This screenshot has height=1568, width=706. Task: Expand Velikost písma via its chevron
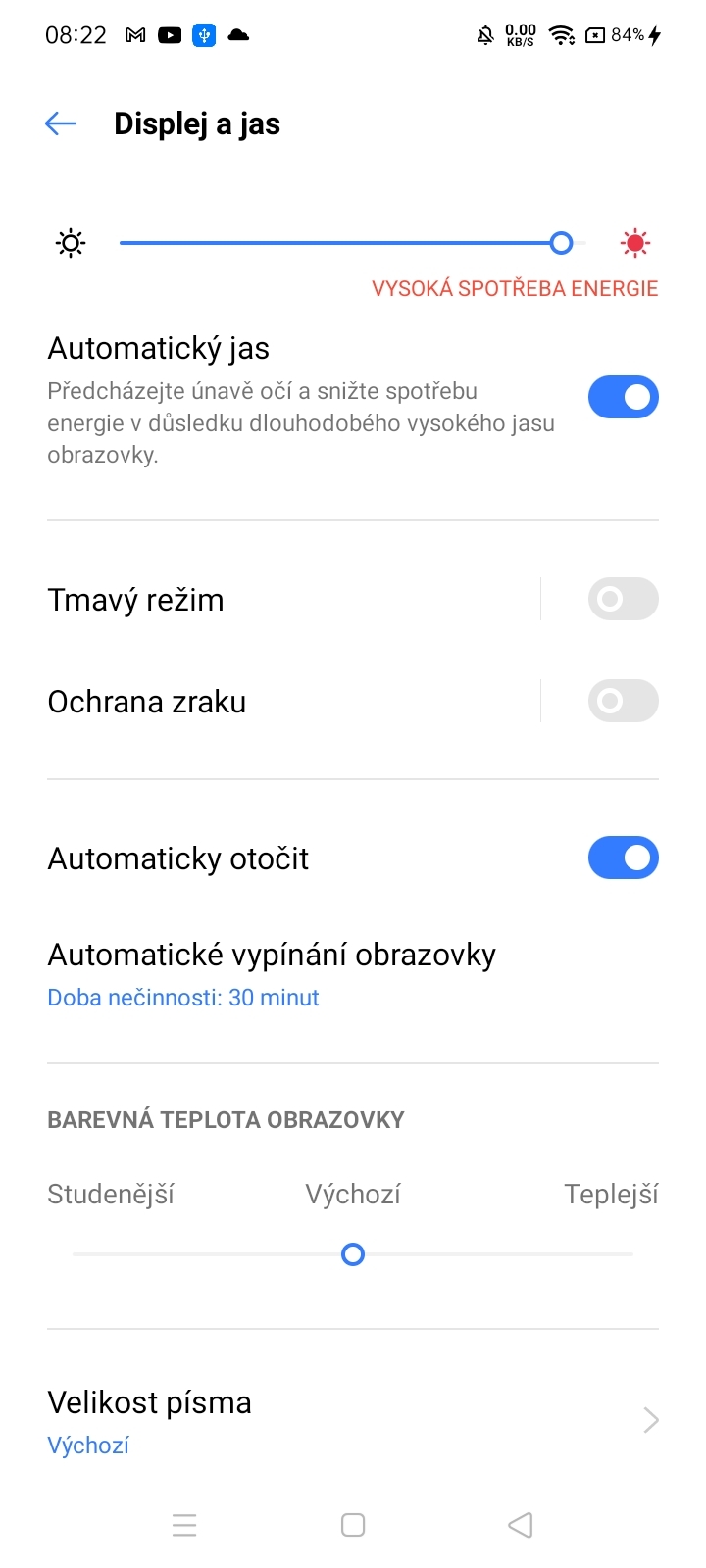pyautogui.click(x=650, y=1419)
